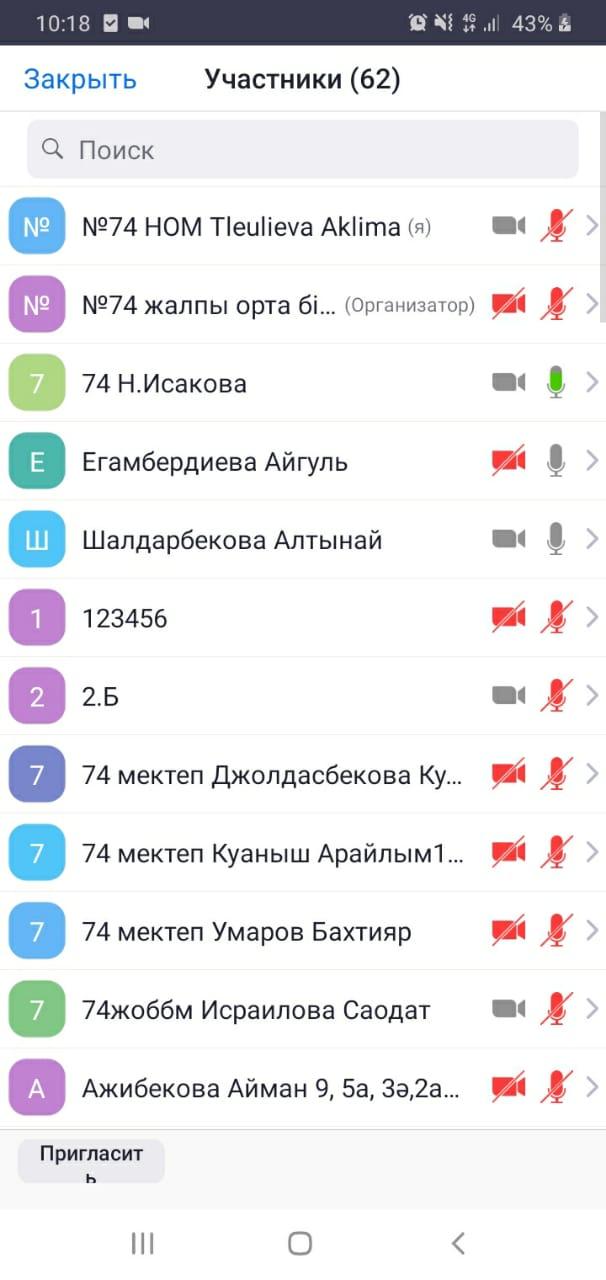The height and width of the screenshot is (1280, 606).
Task: Select Шалдарбекова Алтынай in the list
Action: coord(303,540)
